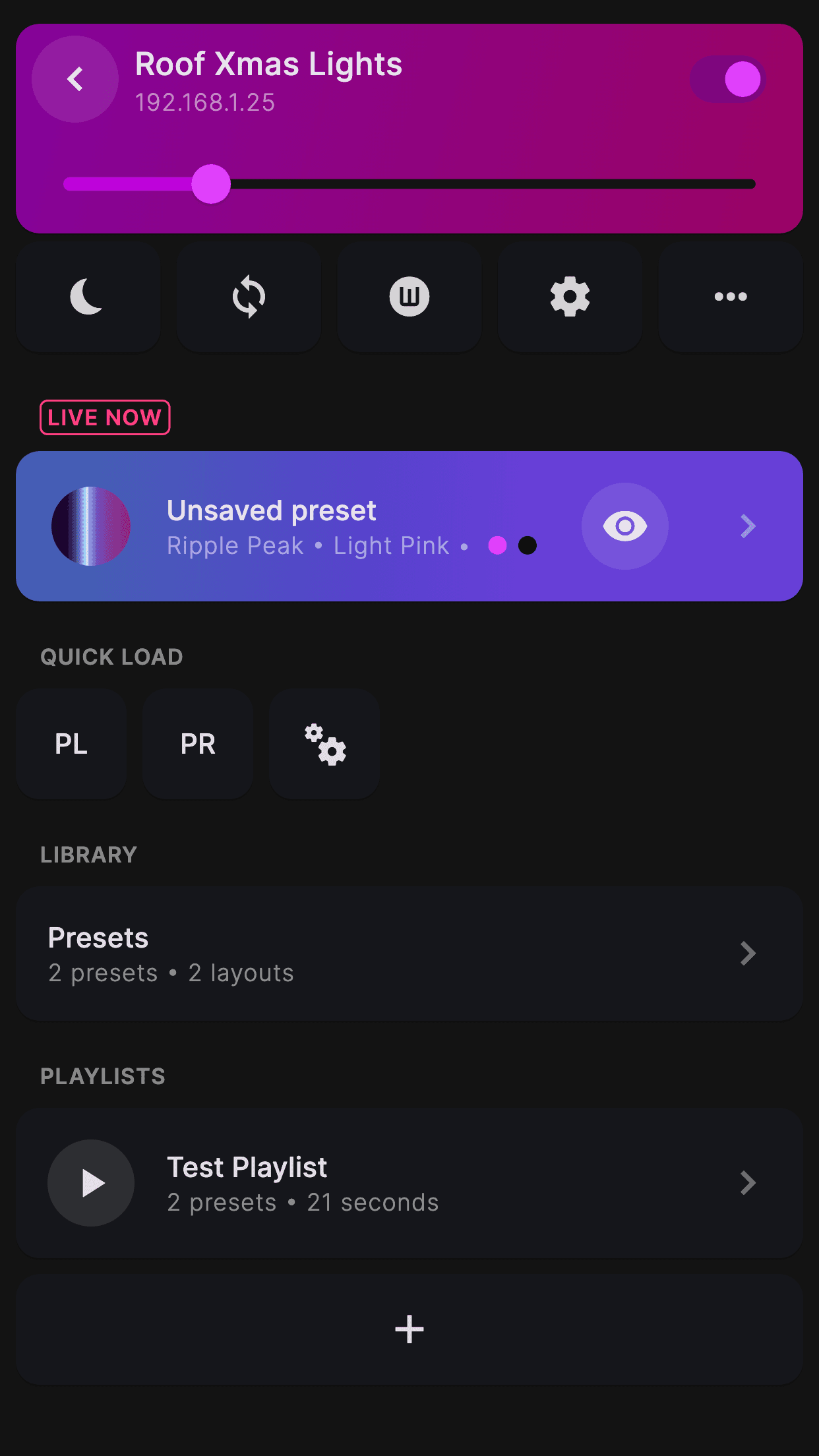This screenshot has height=1456, width=819.
Task: Enable nightlight with the moon icon
Action: [x=88, y=296]
